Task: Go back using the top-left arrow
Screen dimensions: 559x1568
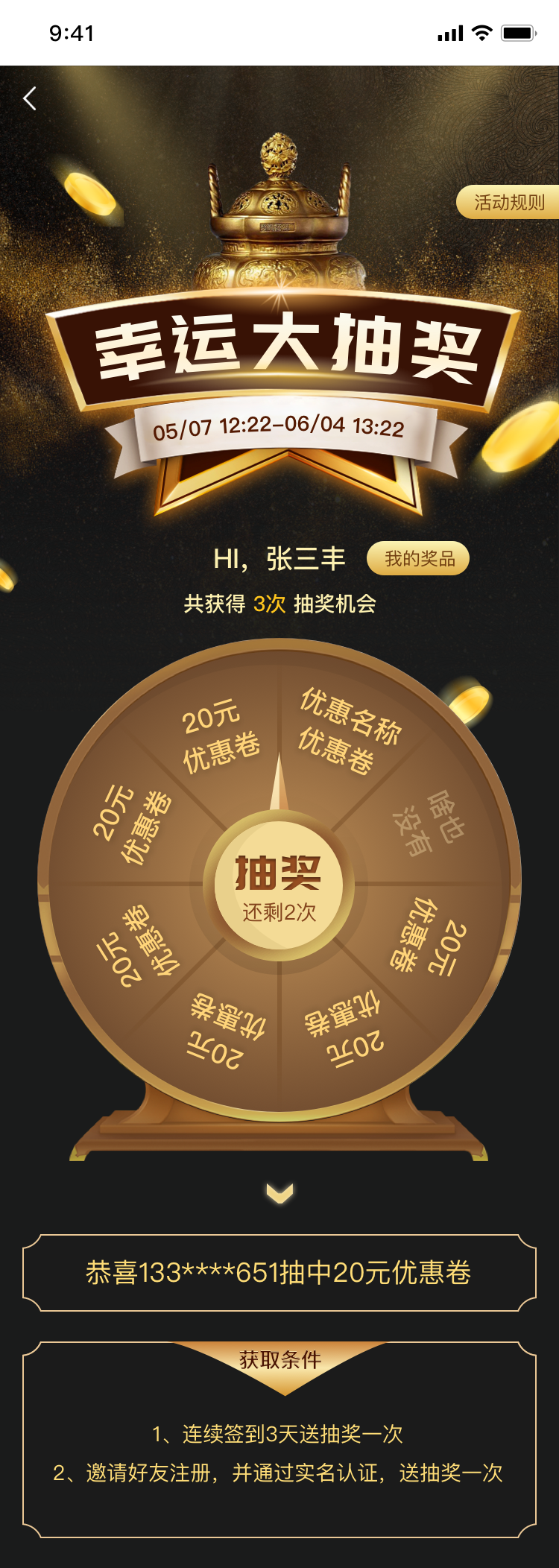Action: [x=30, y=98]
